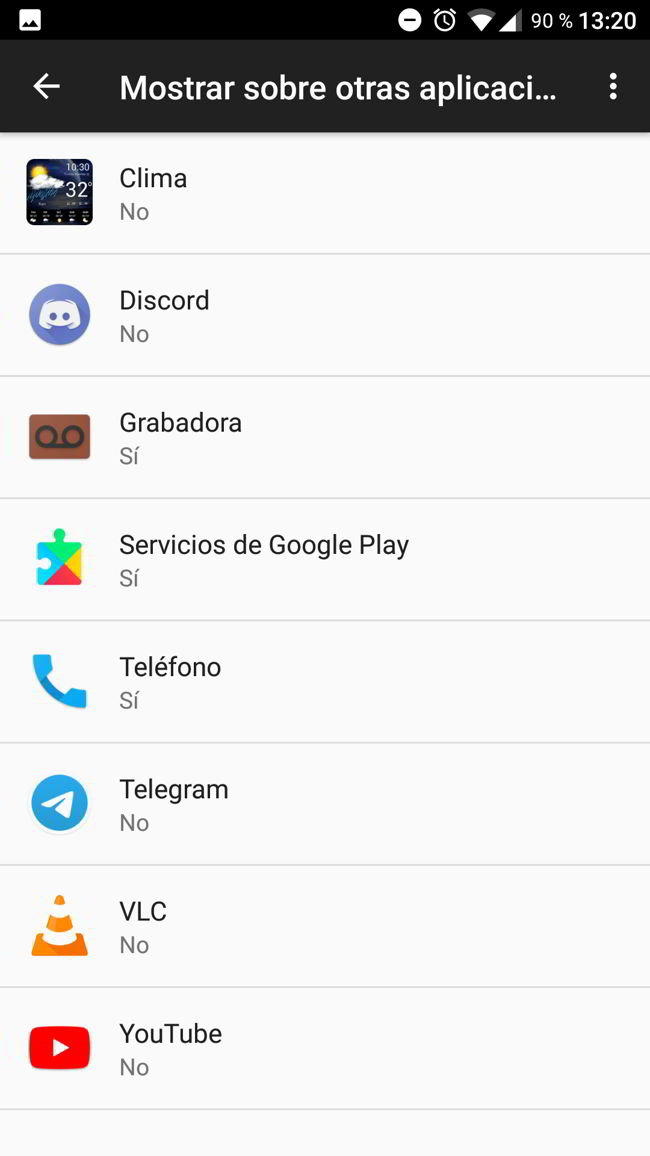
Task: Tap Servicios de Google Play entry
Action: [325, 559]
